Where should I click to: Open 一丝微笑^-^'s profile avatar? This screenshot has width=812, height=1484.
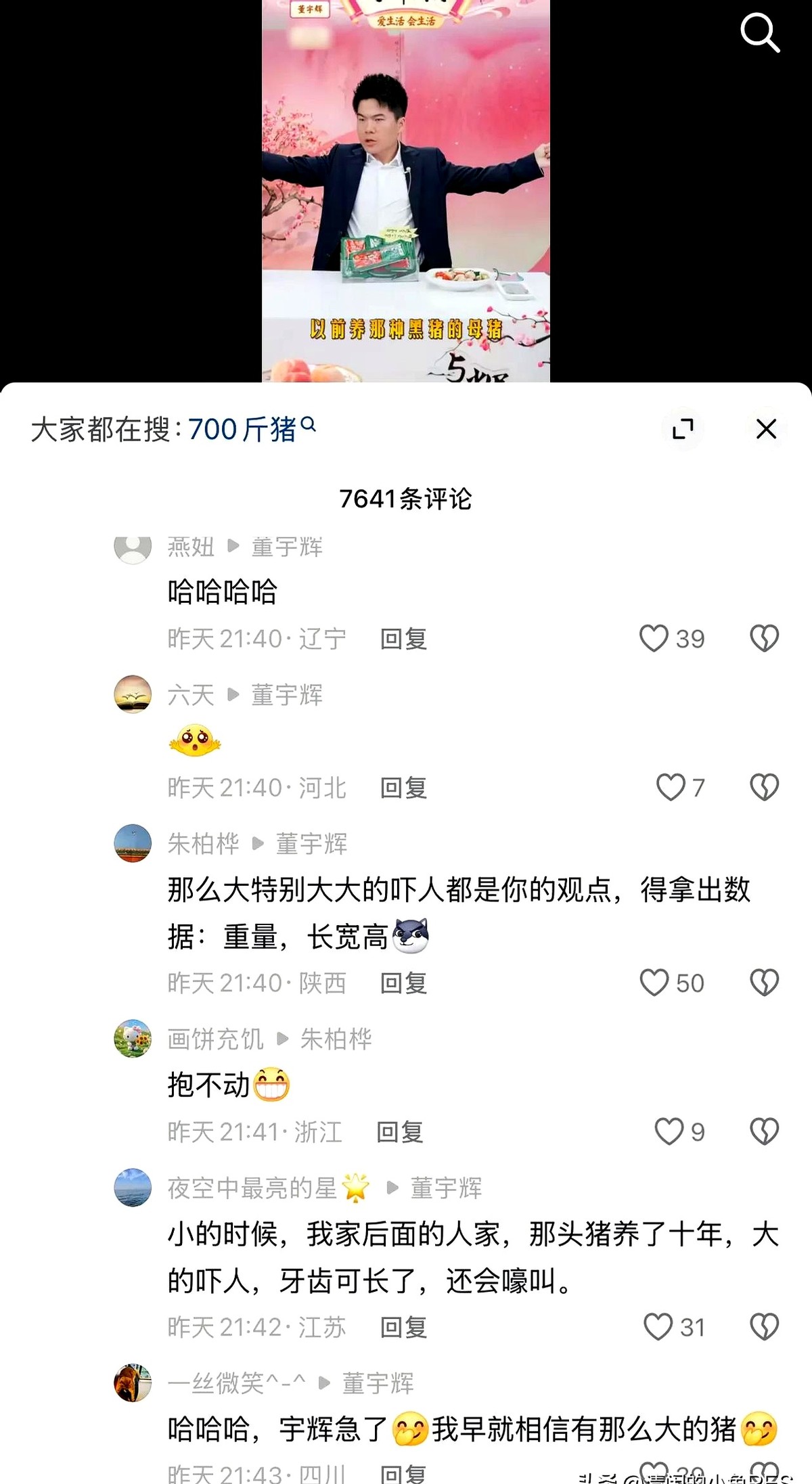[133, 1382]
